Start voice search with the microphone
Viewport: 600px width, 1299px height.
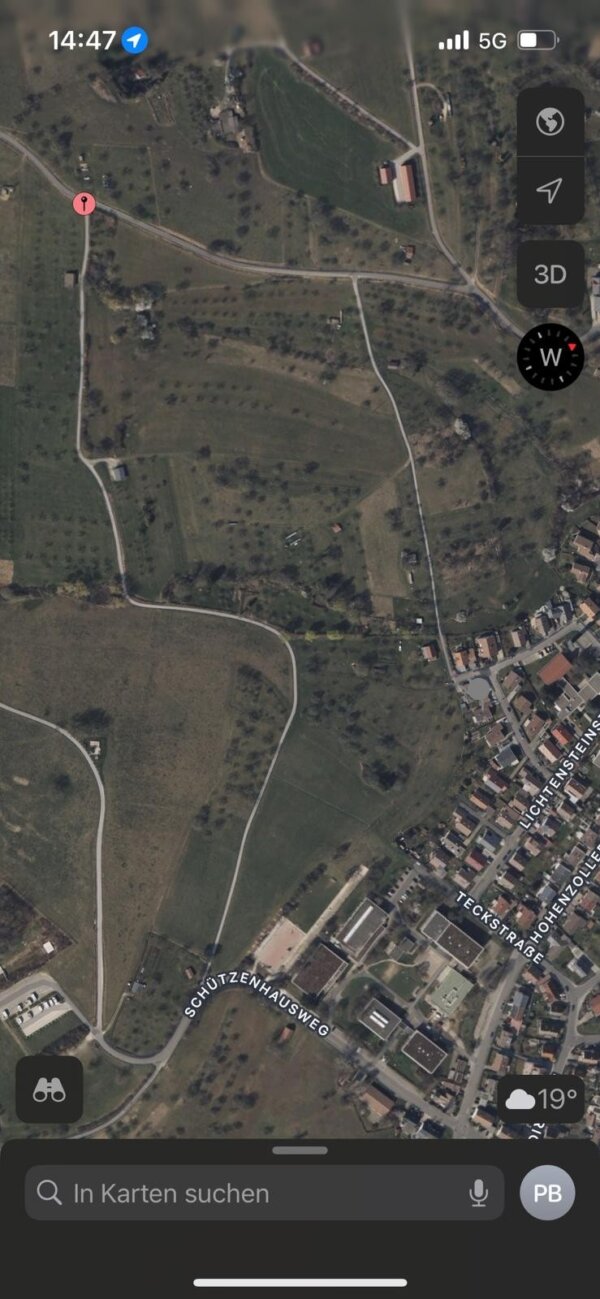pyautogui.click(x=479, y=1192)
